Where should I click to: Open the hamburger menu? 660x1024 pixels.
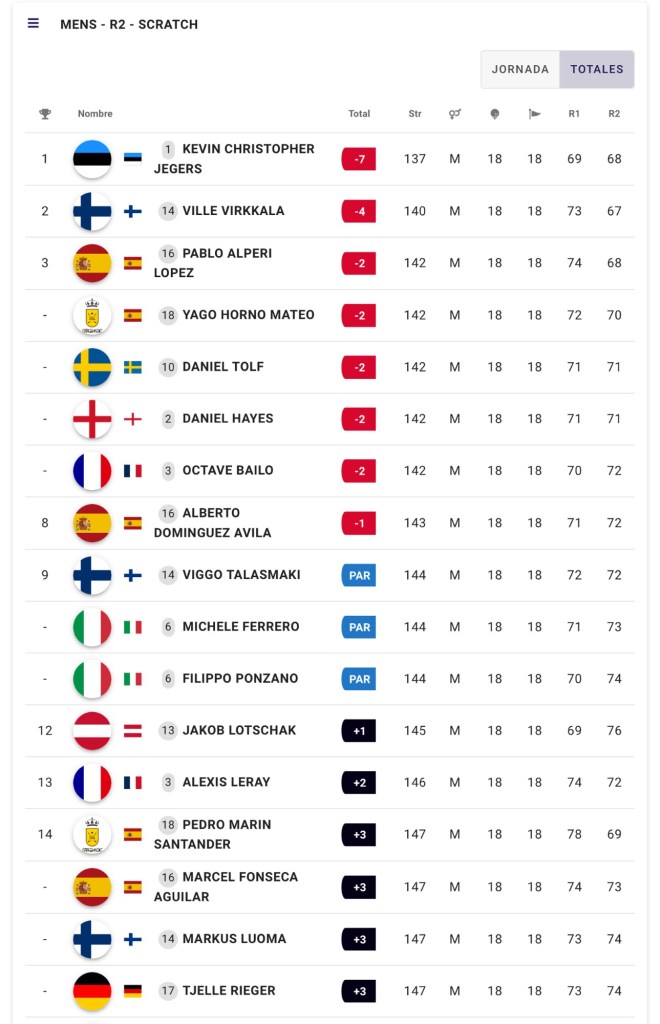33,23
